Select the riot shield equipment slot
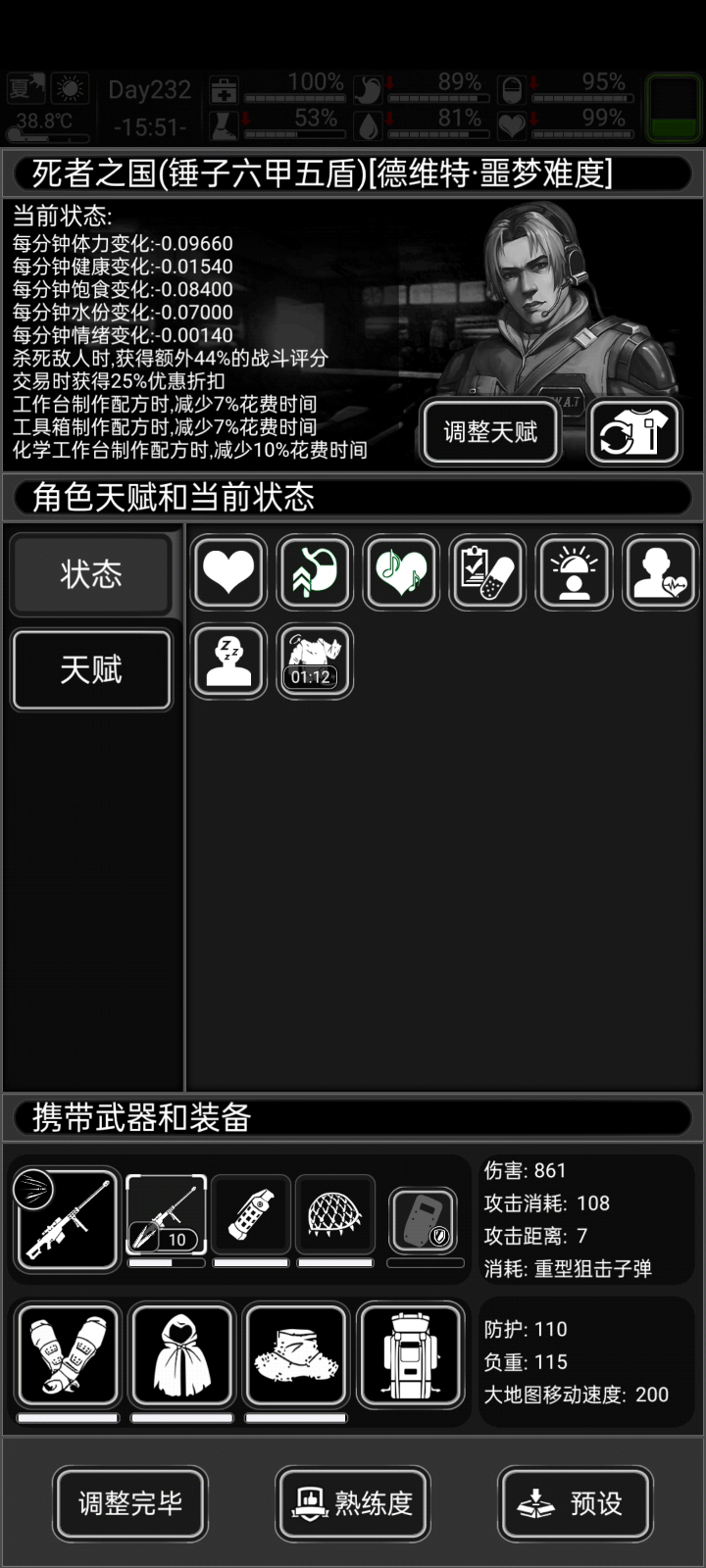Screen dimensions: 706x1568 pos(425,1221)
